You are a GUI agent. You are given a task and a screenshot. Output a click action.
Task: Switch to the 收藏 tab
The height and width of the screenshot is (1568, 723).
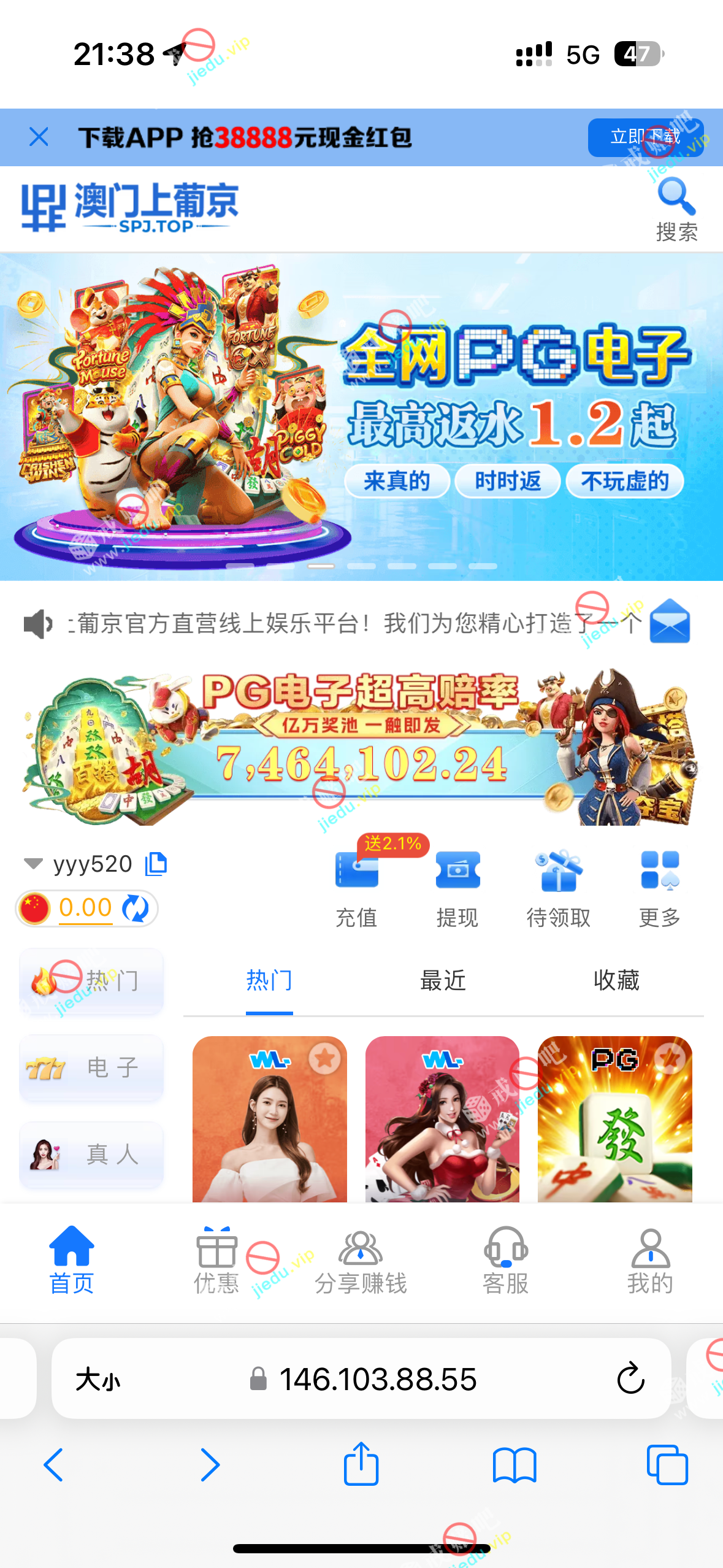[616, 980]
